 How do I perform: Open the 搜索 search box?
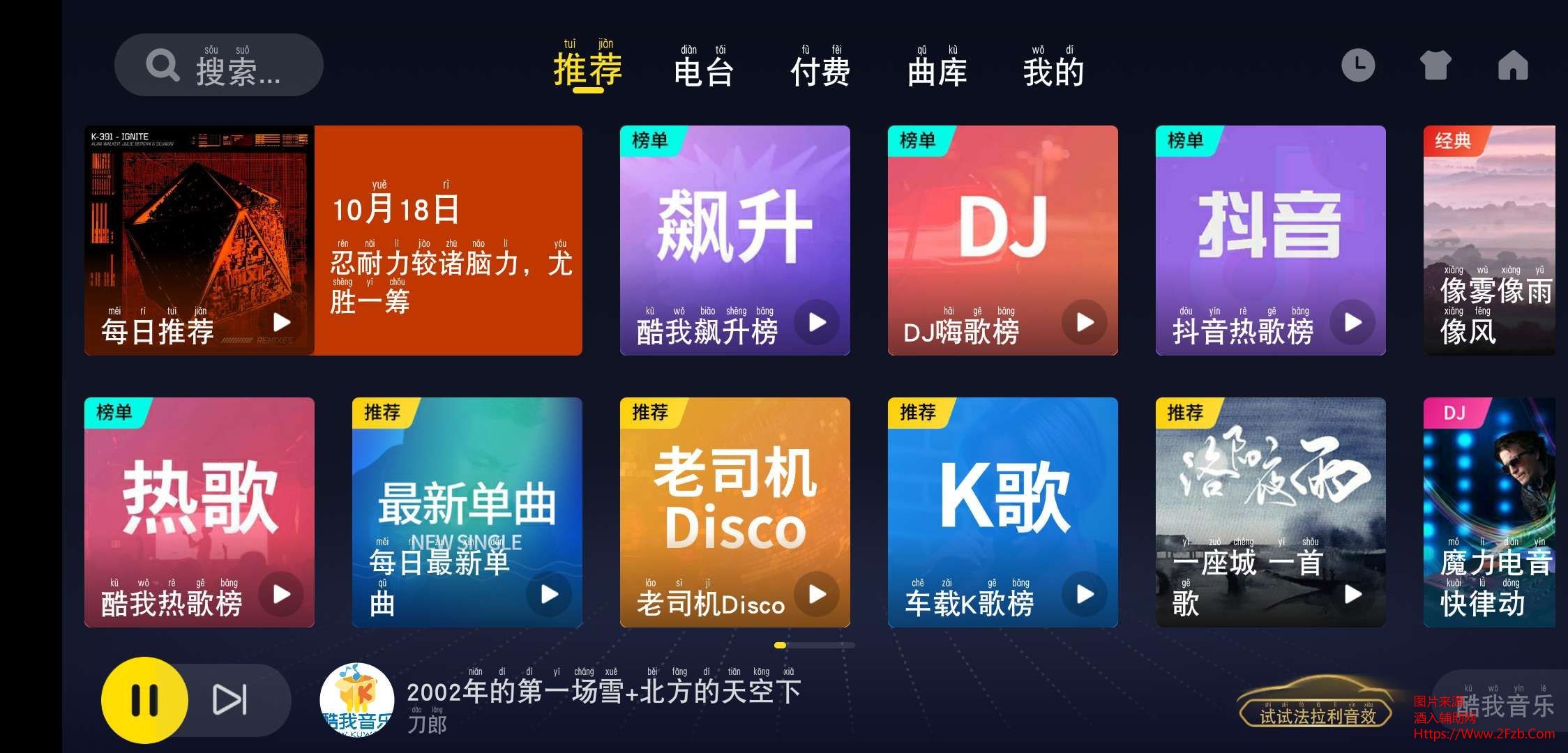pyautogui.click(x=218, y=66)
